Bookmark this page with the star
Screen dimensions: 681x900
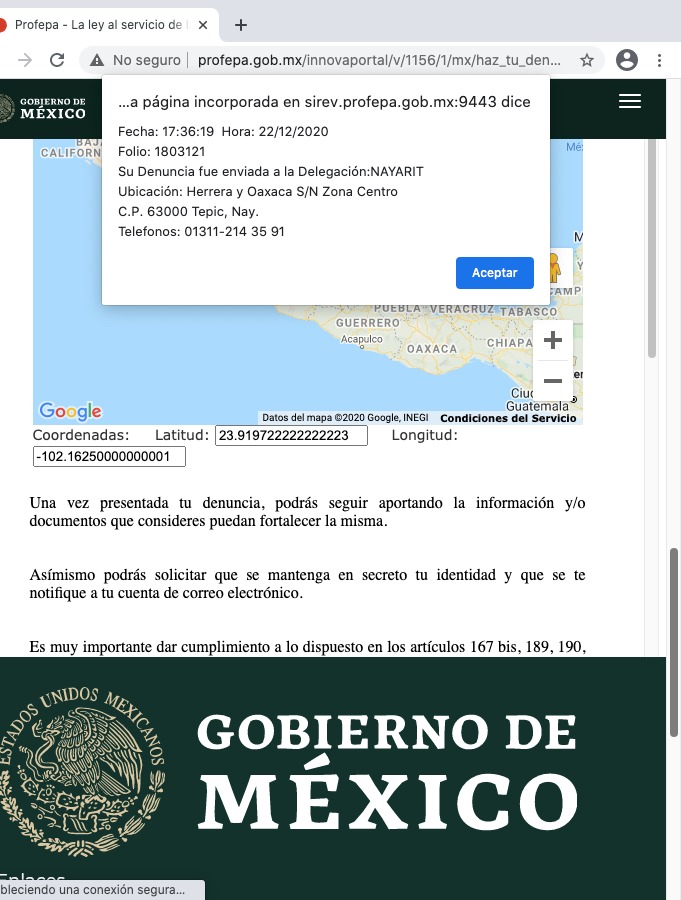(587, 60)
